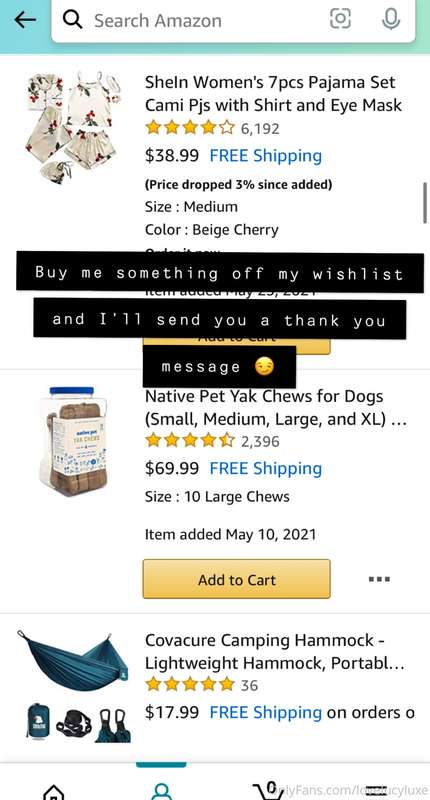The width and height of the screenshot is (430, 800).
Task: Go back with the top-left arrow
Action: pyautogui.click(x=25, y=20)
